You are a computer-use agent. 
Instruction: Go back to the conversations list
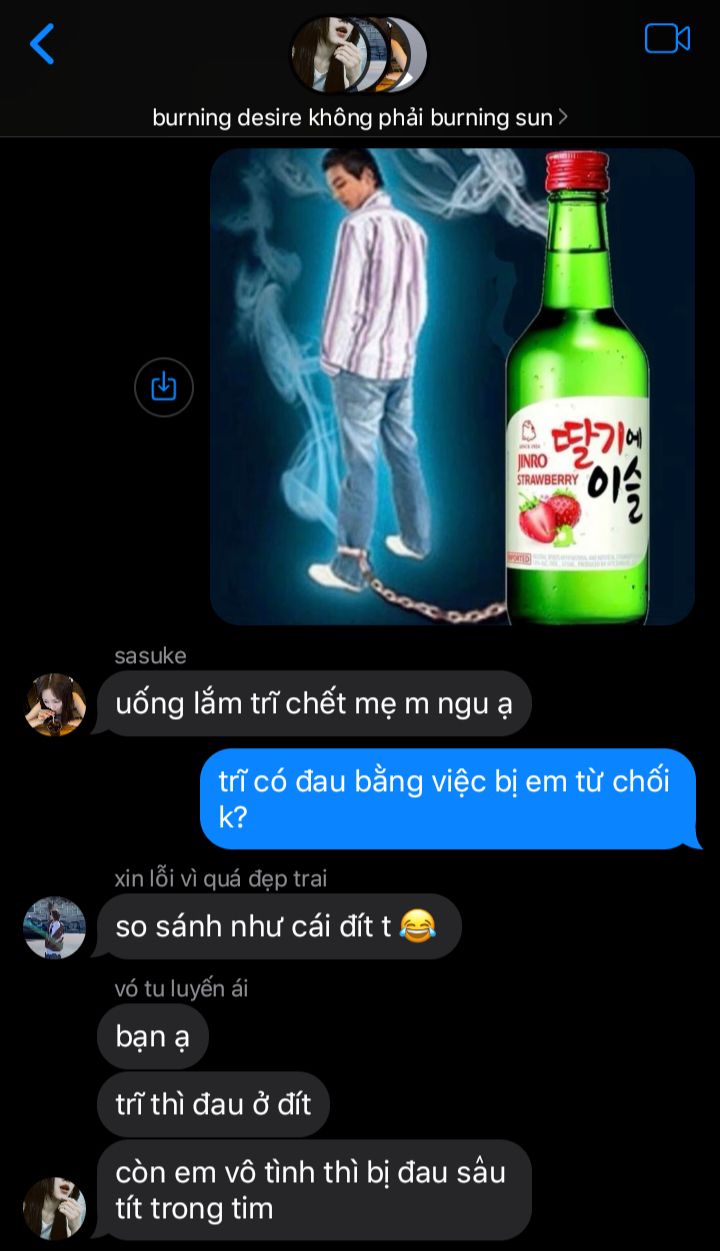click(42, 45)
